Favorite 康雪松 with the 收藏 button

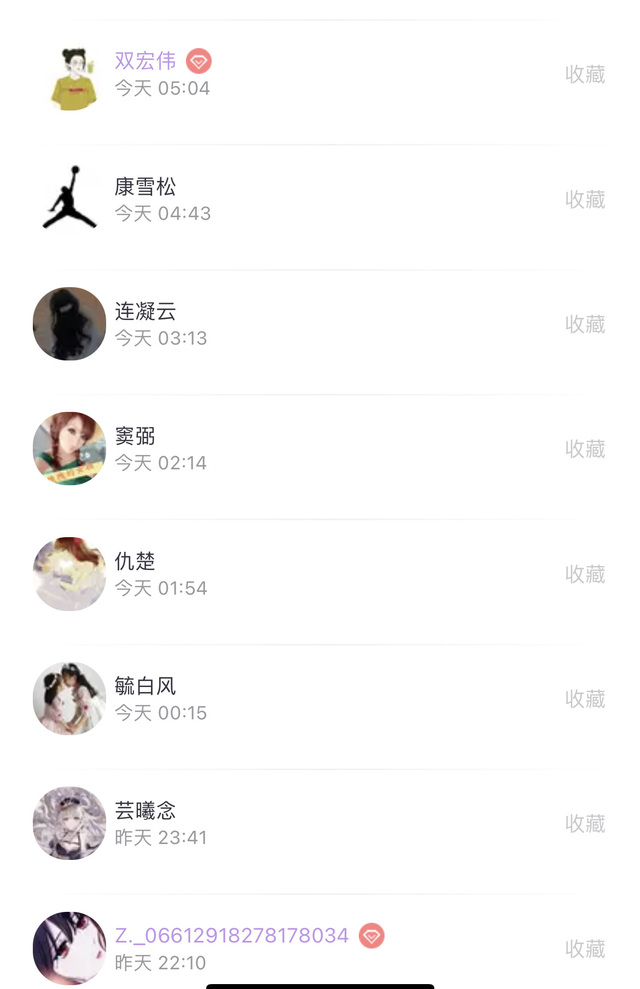pos(585,199)
